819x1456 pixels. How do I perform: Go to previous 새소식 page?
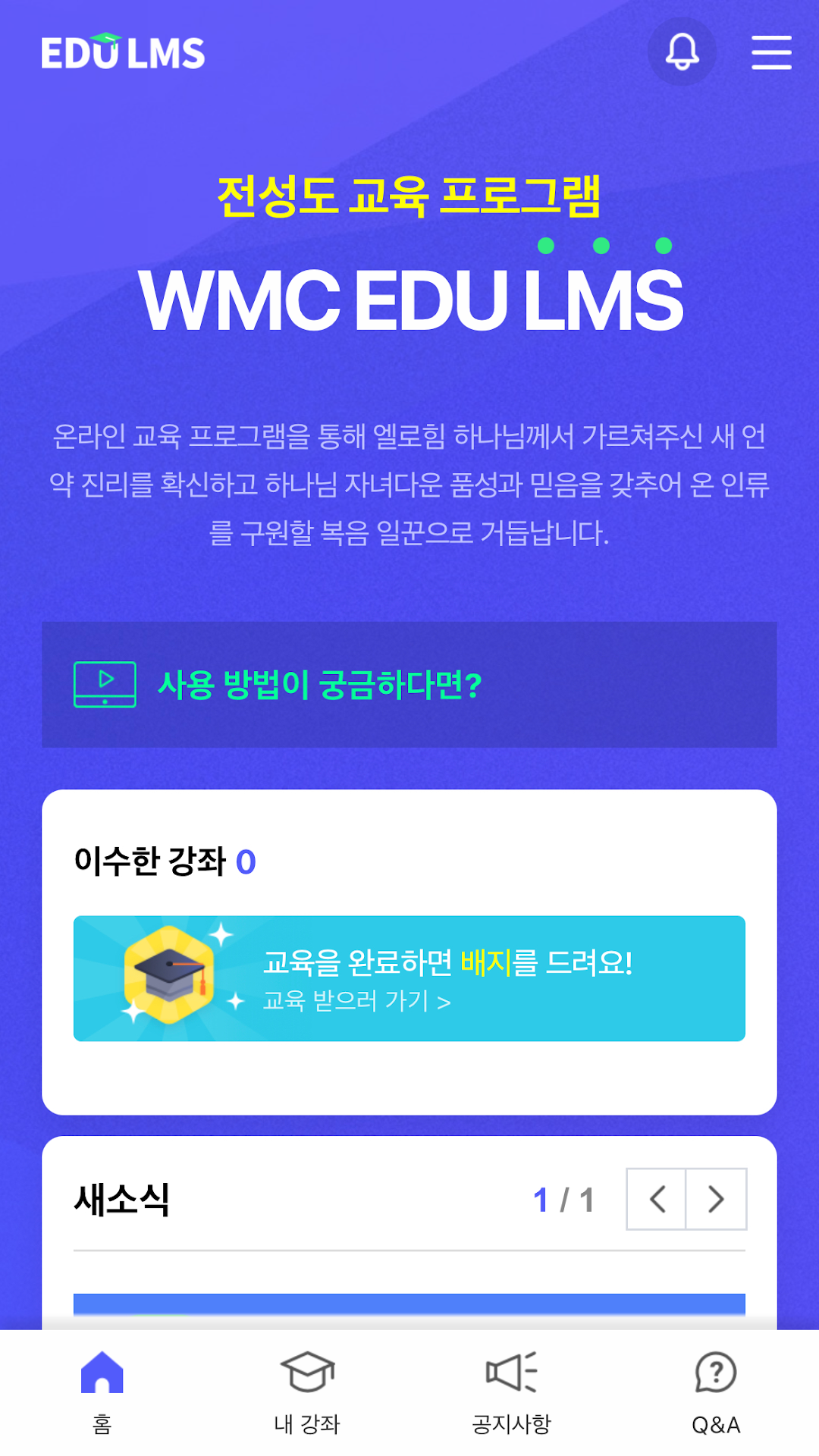pyautogui.click(x=657, y=1199)
